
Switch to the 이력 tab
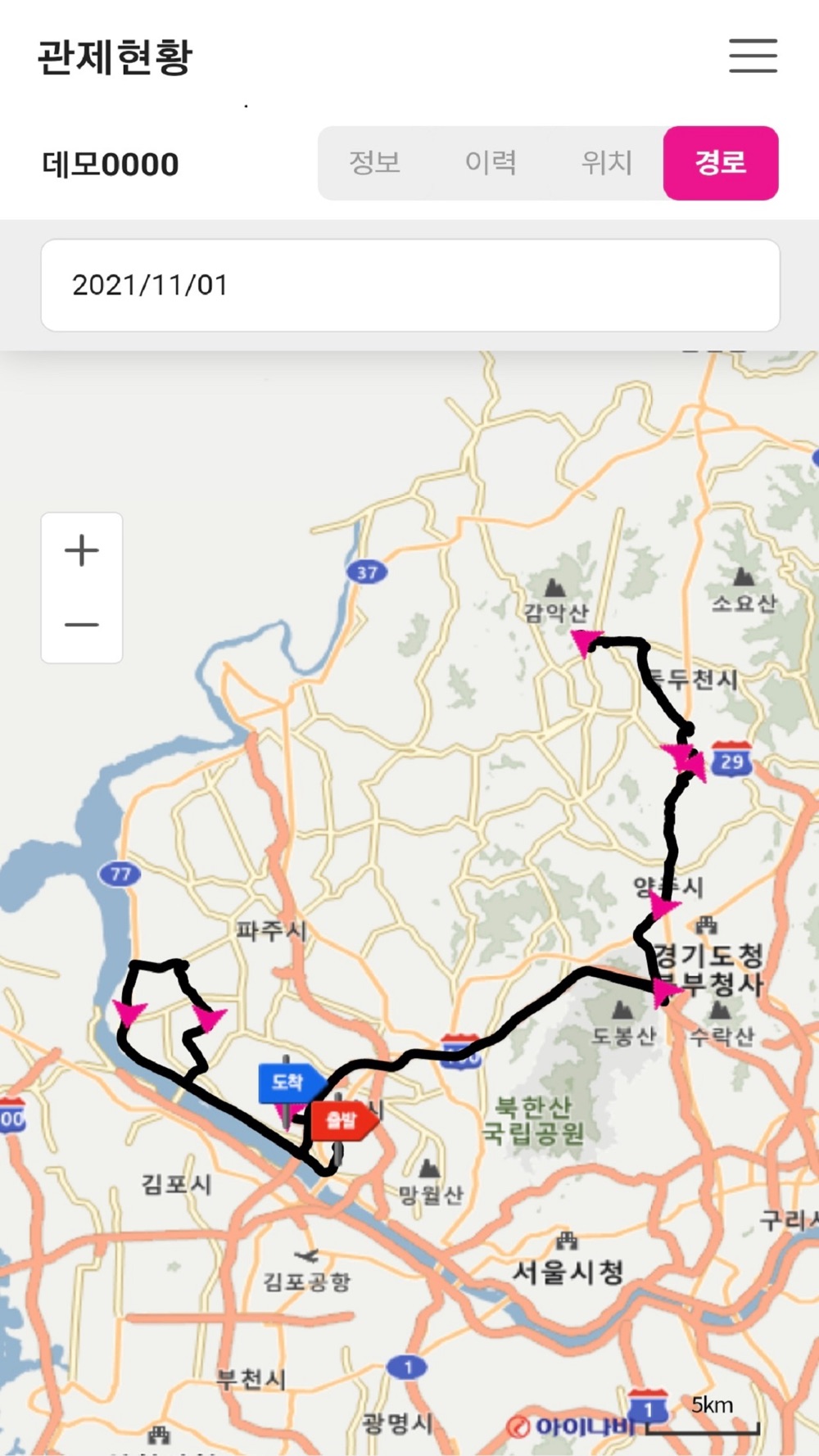(491, 163)
